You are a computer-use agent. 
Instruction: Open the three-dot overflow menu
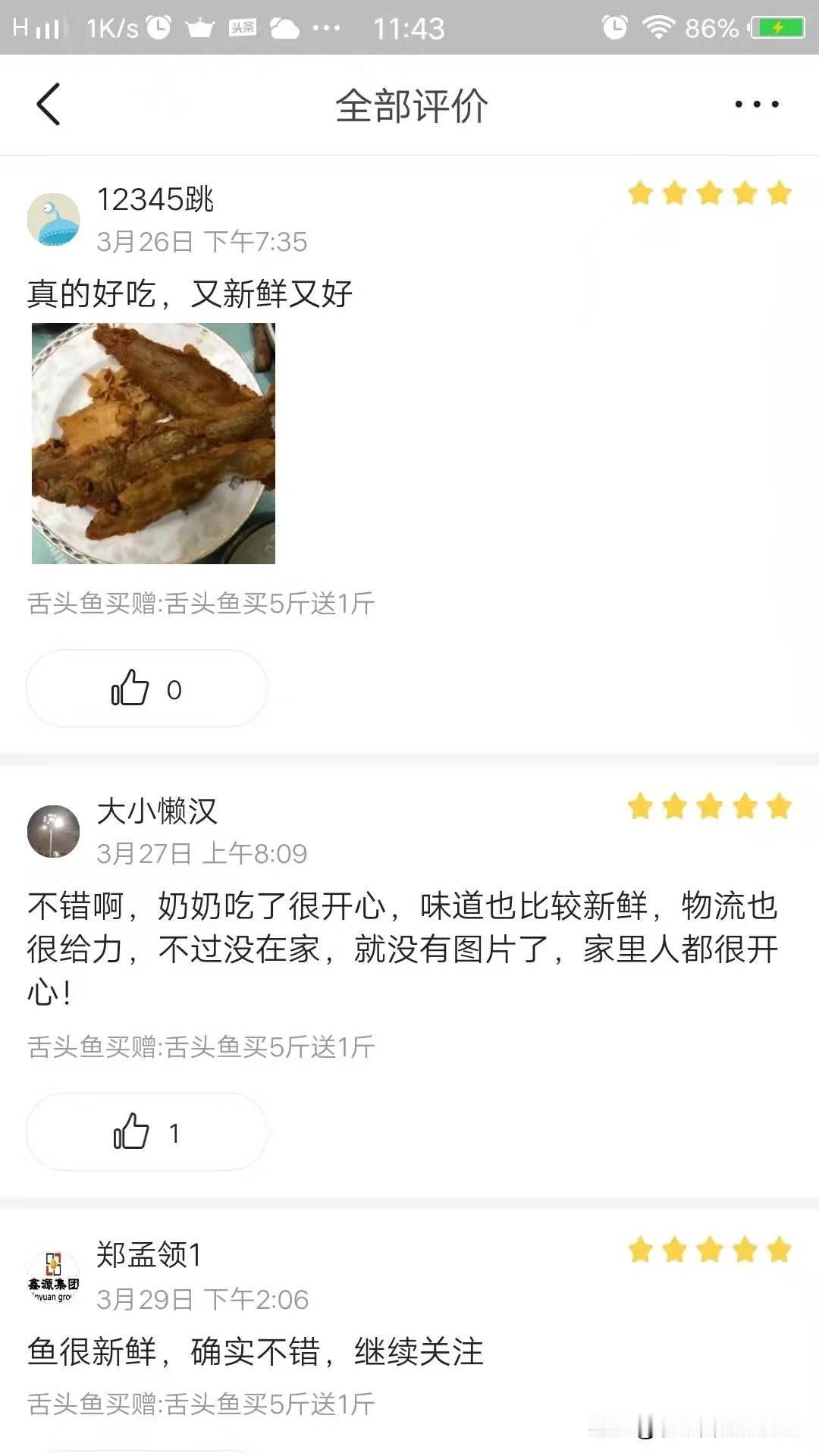pos(756,105)
